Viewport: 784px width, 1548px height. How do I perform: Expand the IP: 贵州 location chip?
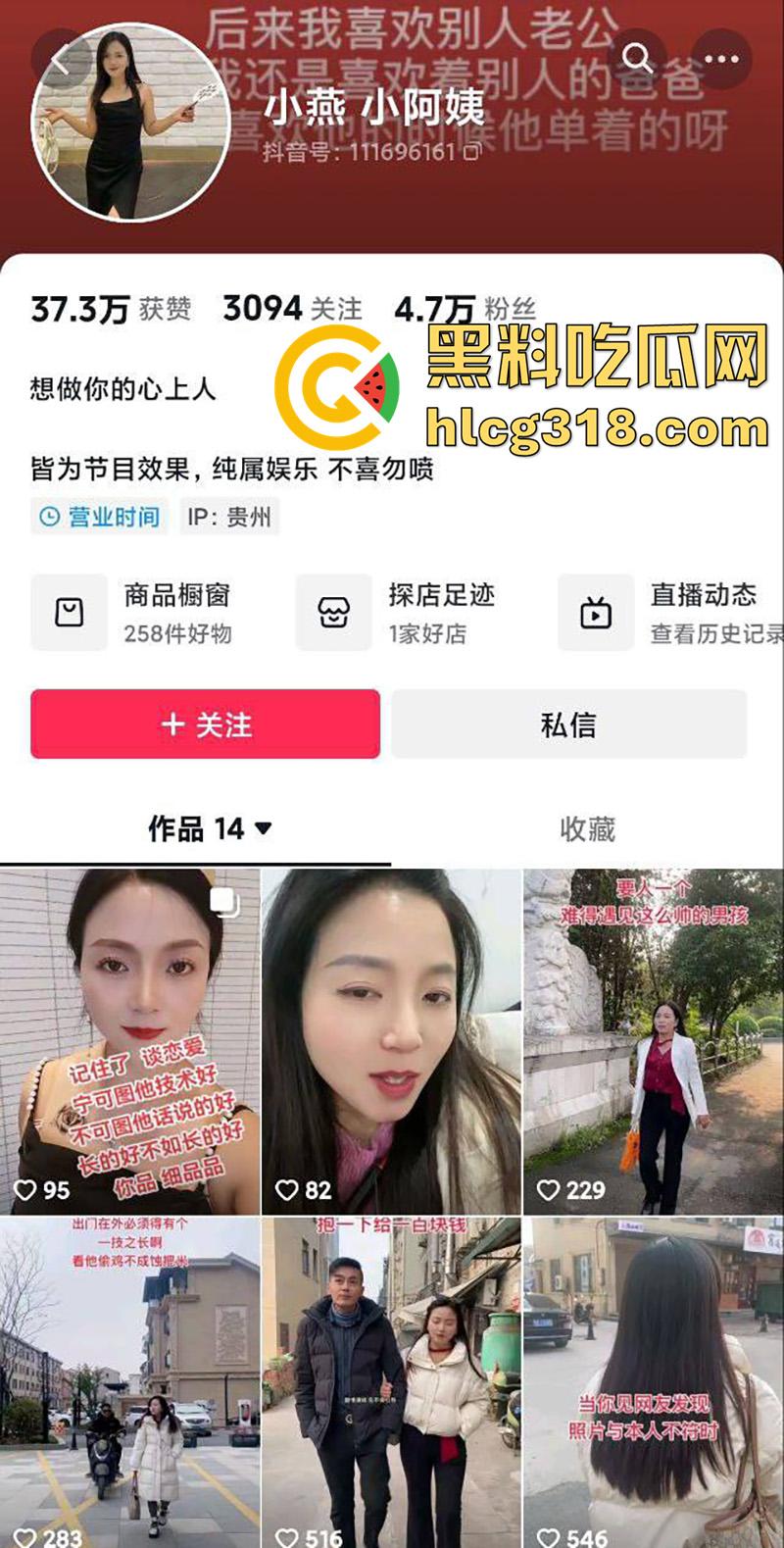[x=227, y=517]
